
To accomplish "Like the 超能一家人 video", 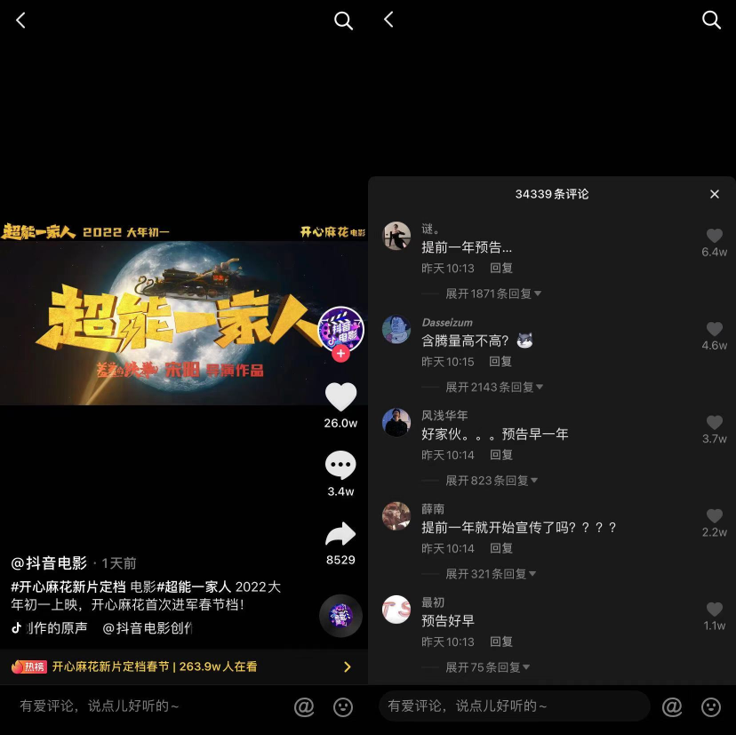I will pyautogui.click(x=340, y=397).
